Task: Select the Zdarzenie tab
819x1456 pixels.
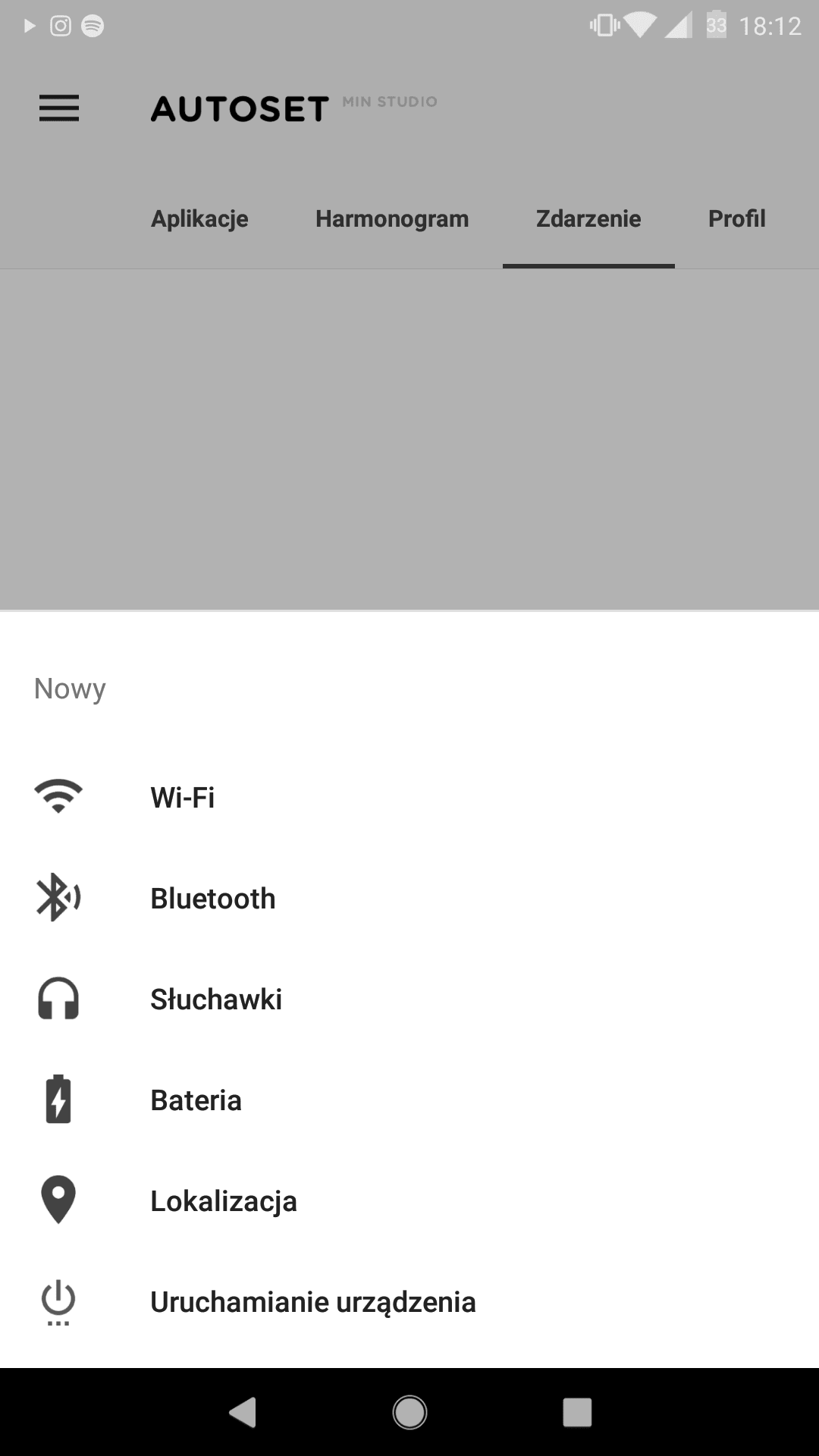Action: pos(588,219)
